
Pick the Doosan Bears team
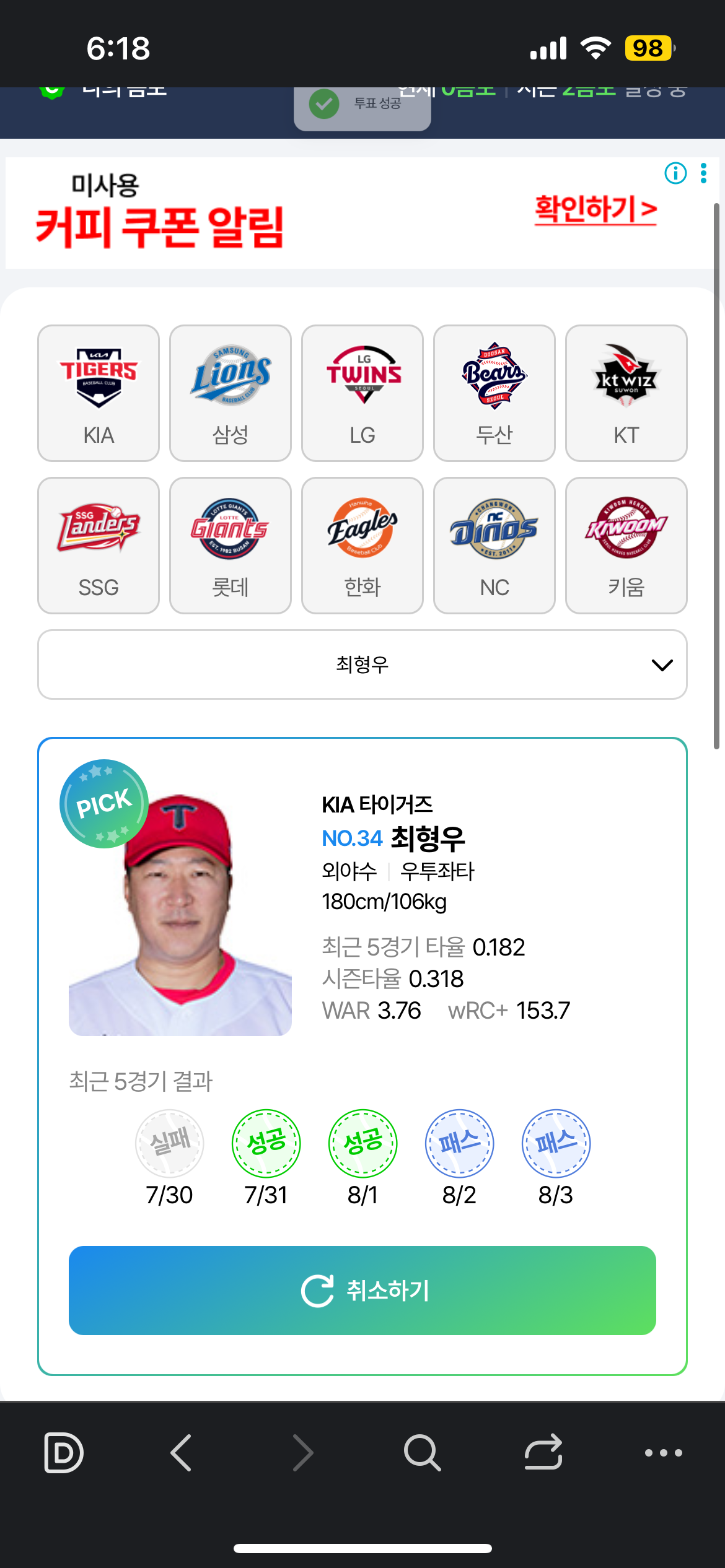point(494,393)
